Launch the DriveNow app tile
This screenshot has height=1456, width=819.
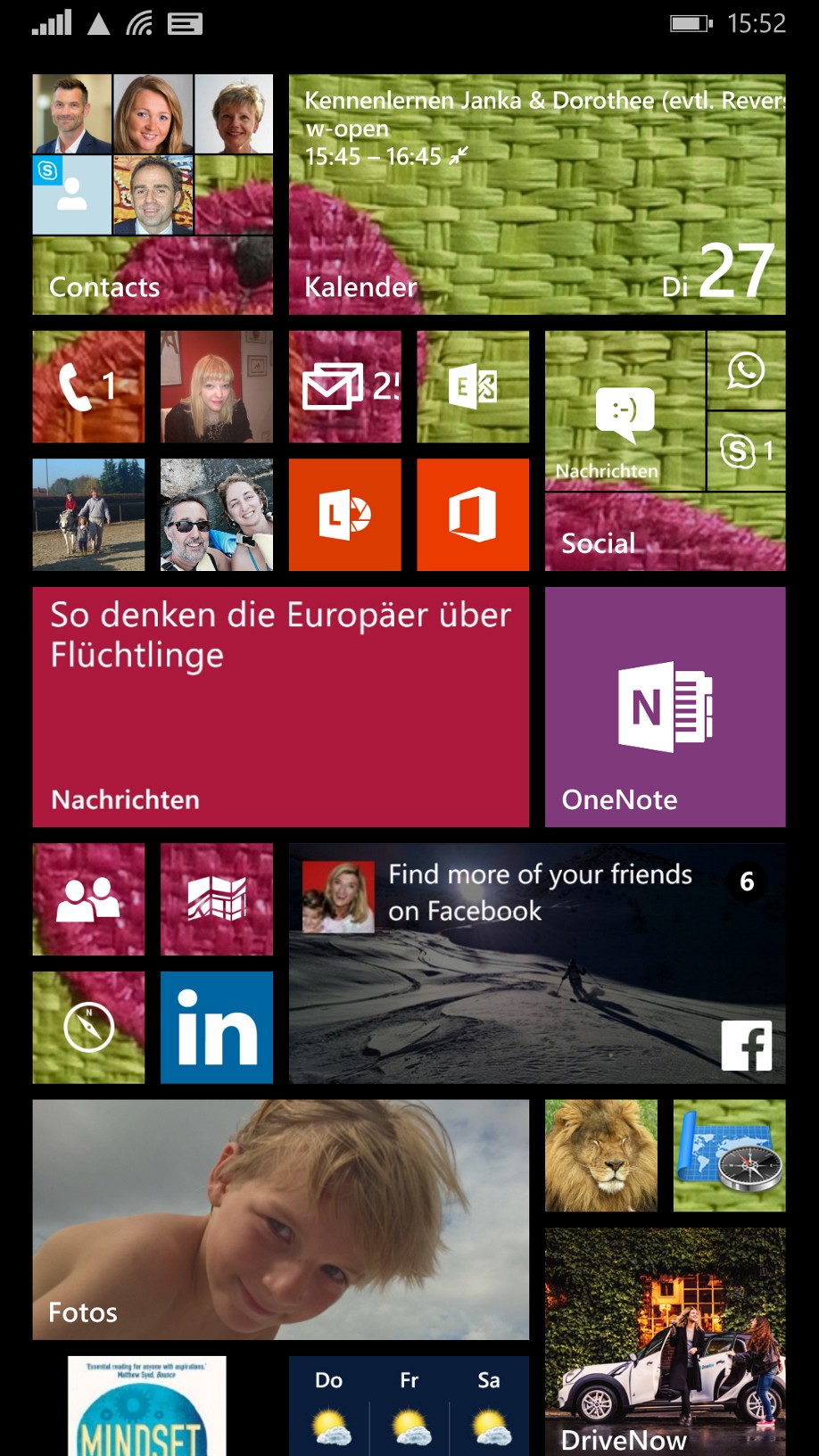point(666,1342)
